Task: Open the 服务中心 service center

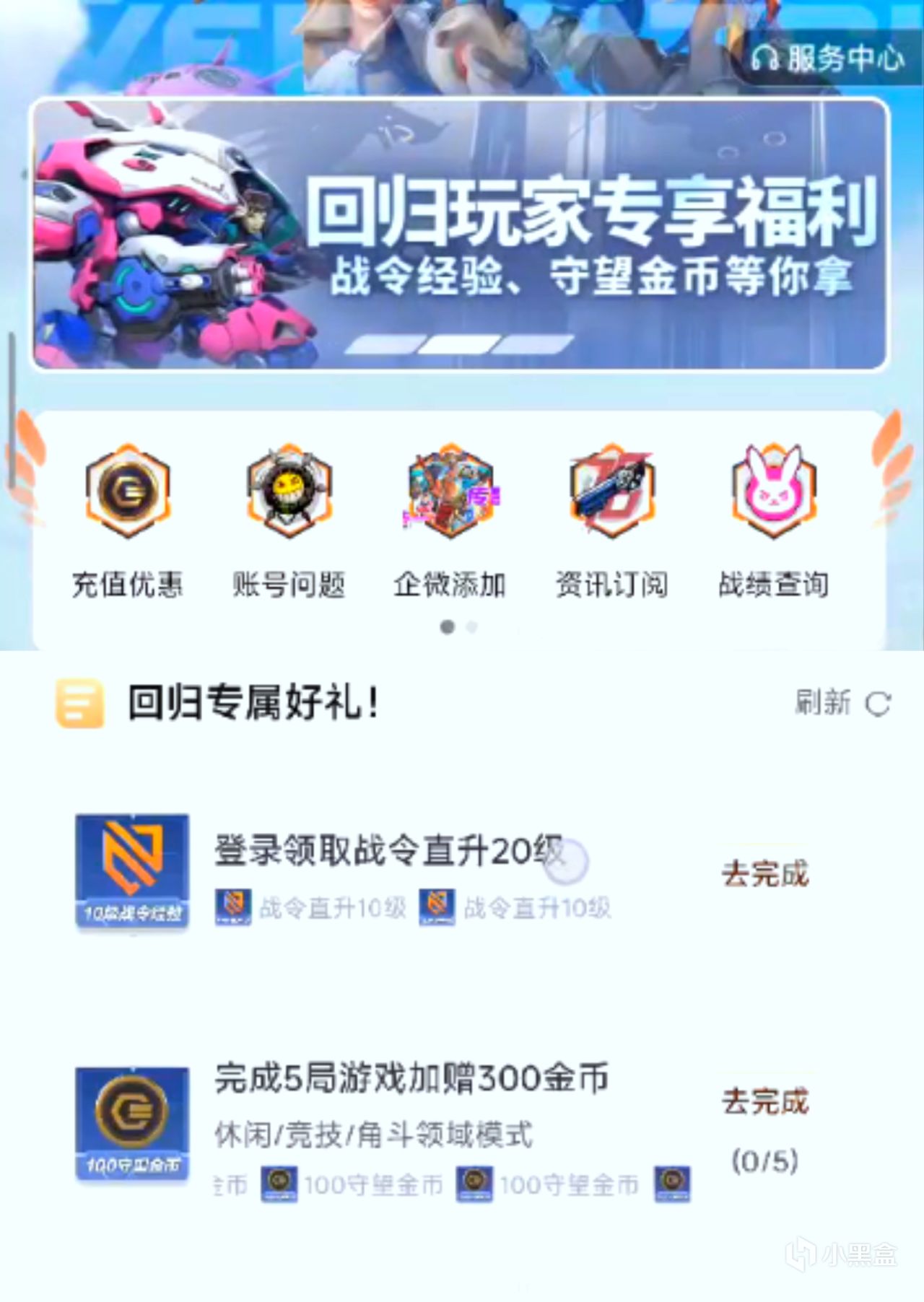Action: [827, 58]
